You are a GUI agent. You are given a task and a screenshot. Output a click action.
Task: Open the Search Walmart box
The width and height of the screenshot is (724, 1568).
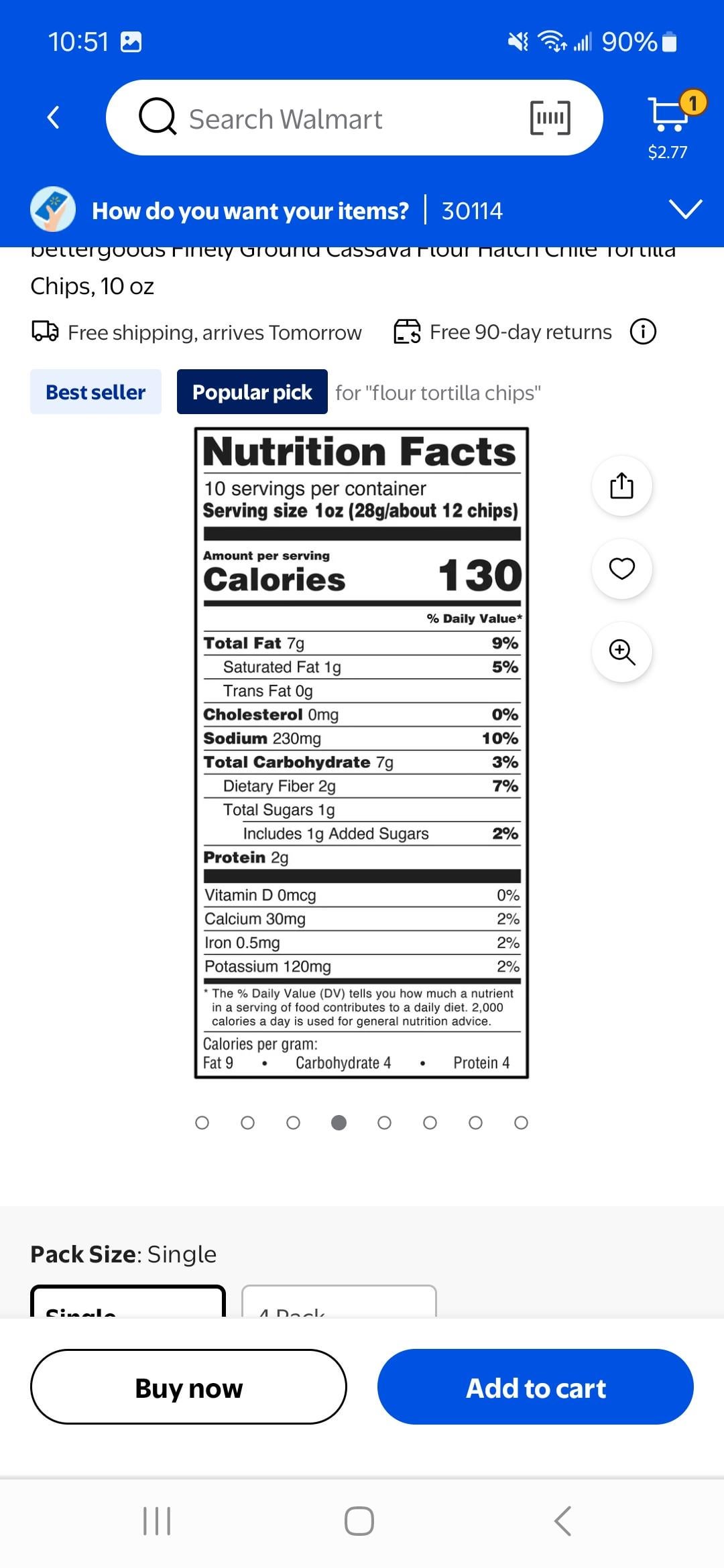click(x=322, y=119)
